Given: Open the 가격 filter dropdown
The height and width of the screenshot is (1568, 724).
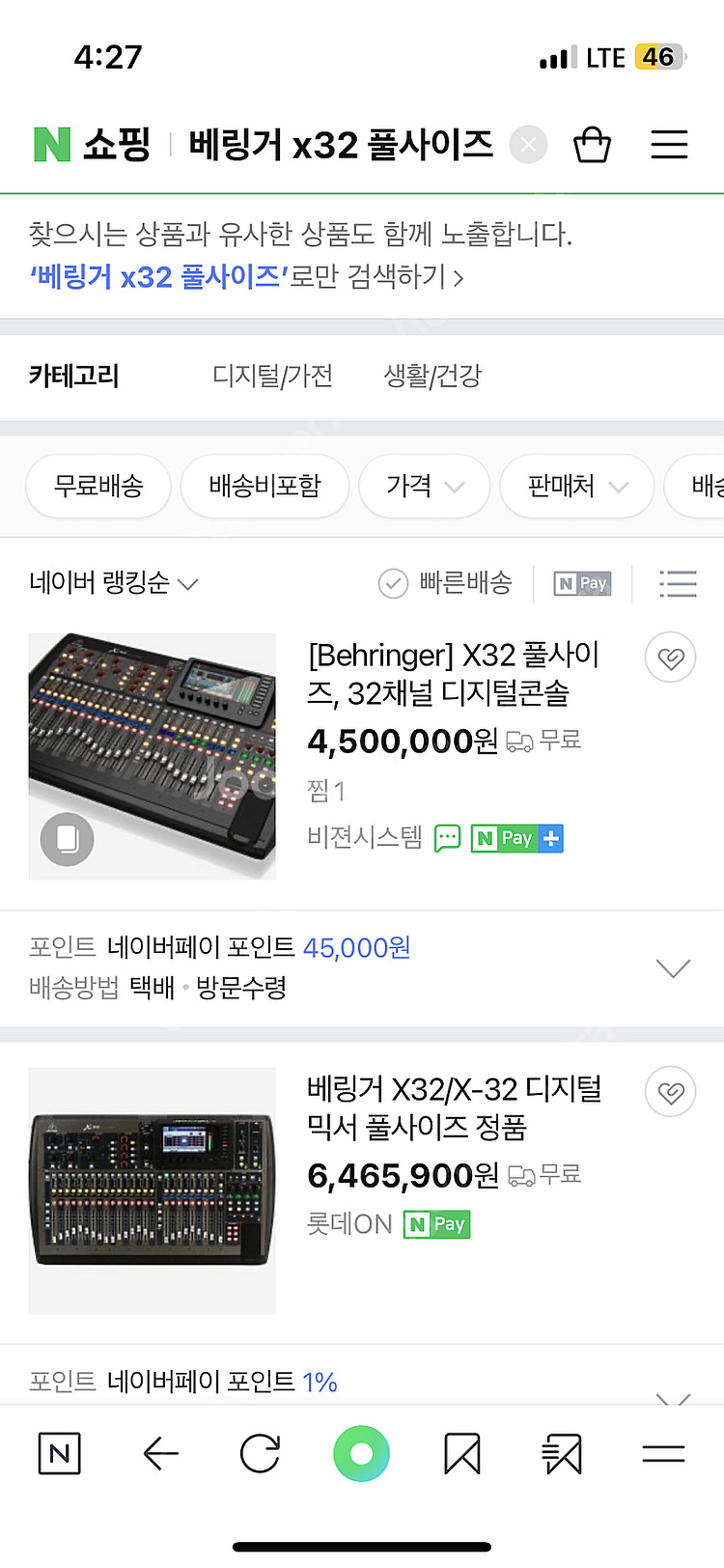Looking at the screenshot, I should (x=424, y=486).
